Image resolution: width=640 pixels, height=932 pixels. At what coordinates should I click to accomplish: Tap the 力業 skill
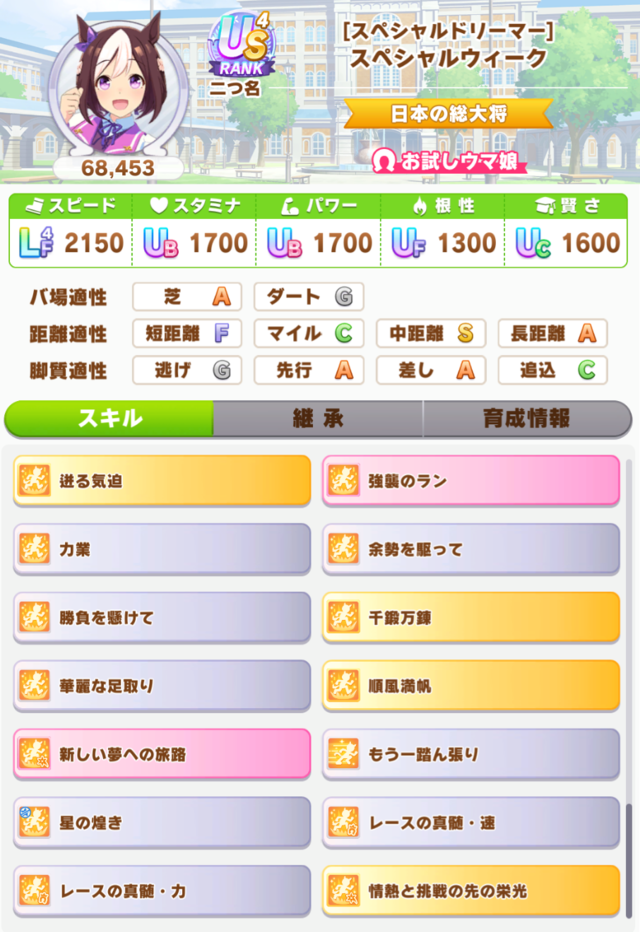162,549
